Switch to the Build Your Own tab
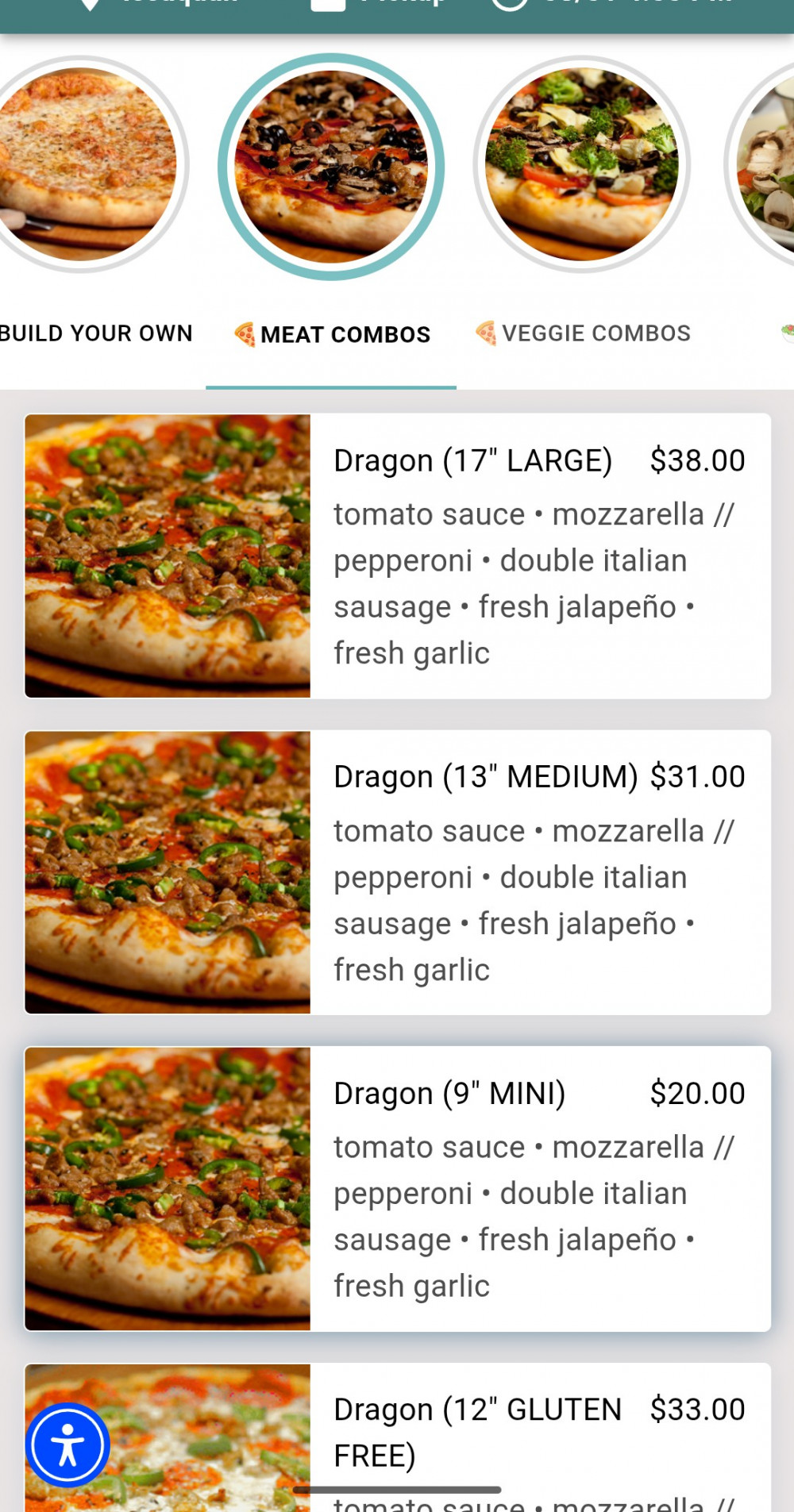794x1512 pixels. coord(95,333)
